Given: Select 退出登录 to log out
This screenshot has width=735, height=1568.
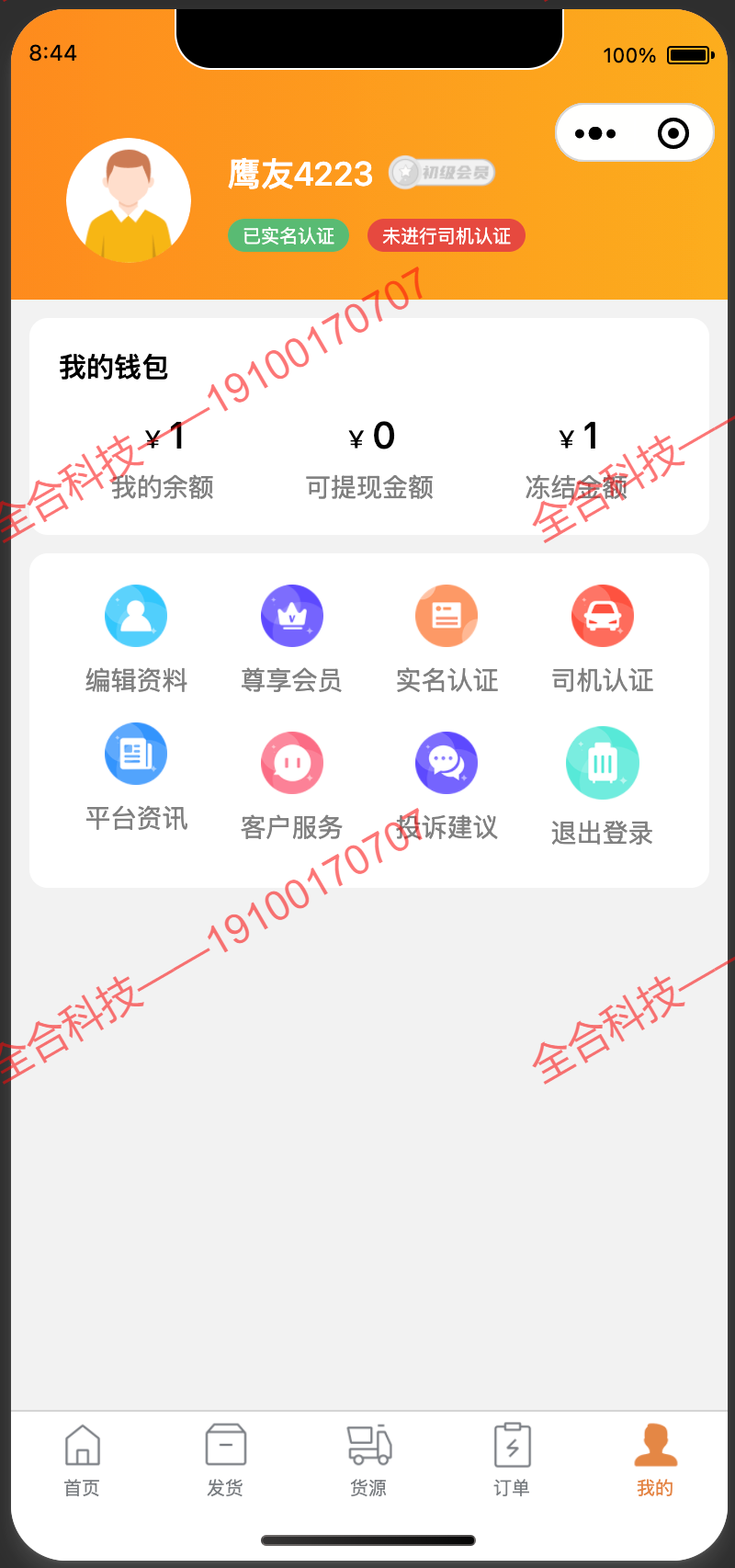Looking at the screenshot, I should [602, 788].
